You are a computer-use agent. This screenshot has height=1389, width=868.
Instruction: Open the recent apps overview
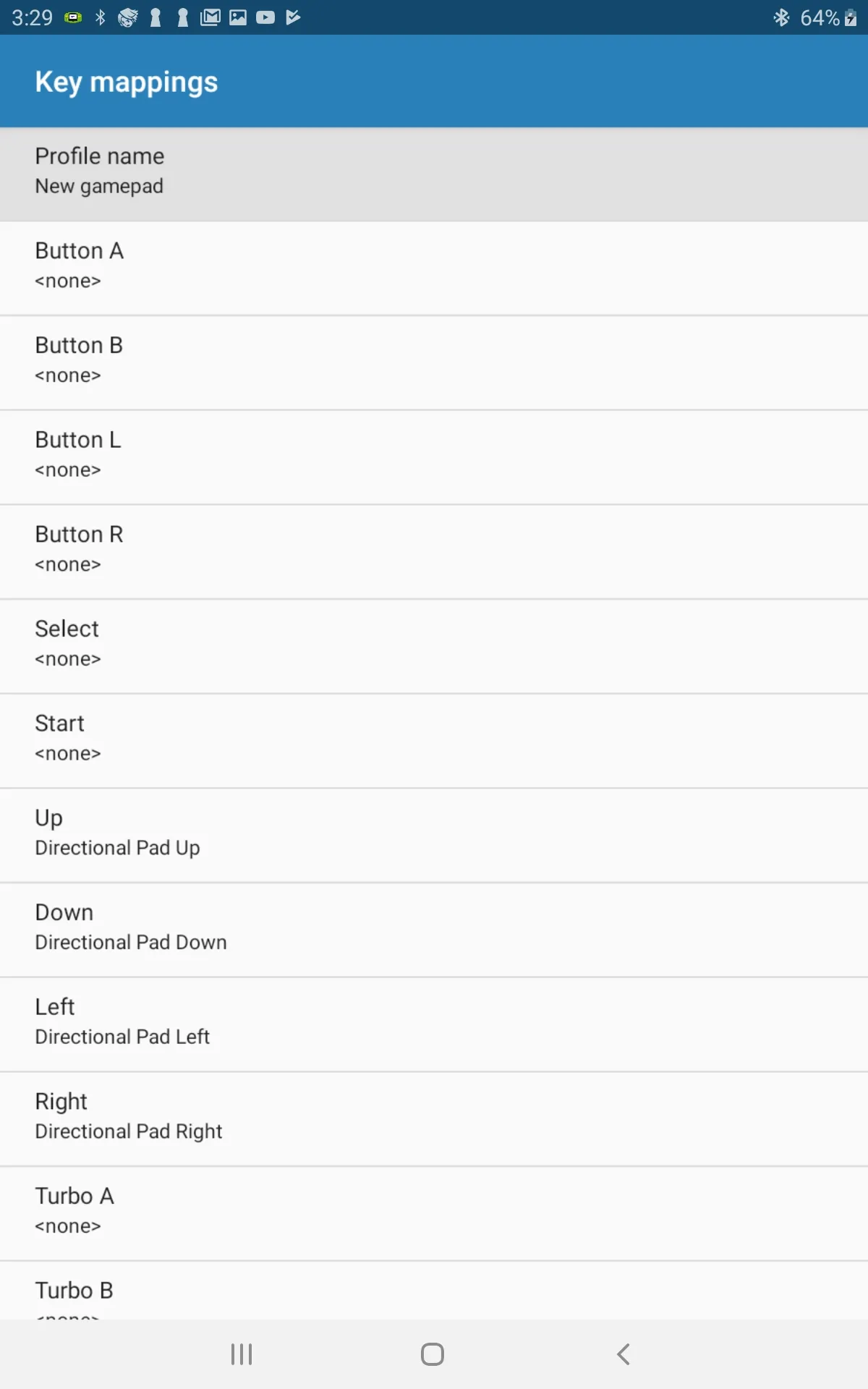(242, 1354)
